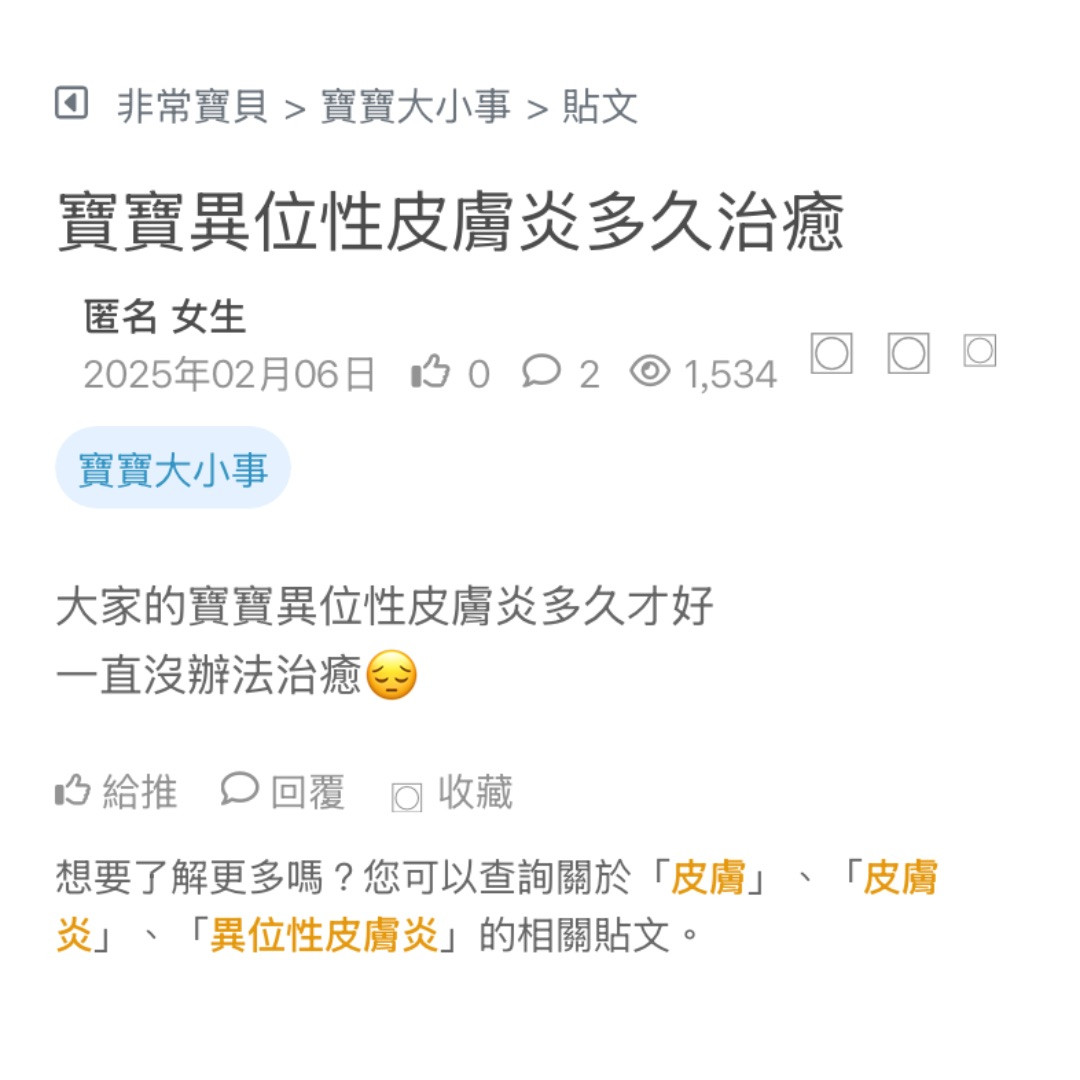Browse posts about 異位性皮膚炎
This screenshot has height=1080, width=1080.
coord(324,938)
